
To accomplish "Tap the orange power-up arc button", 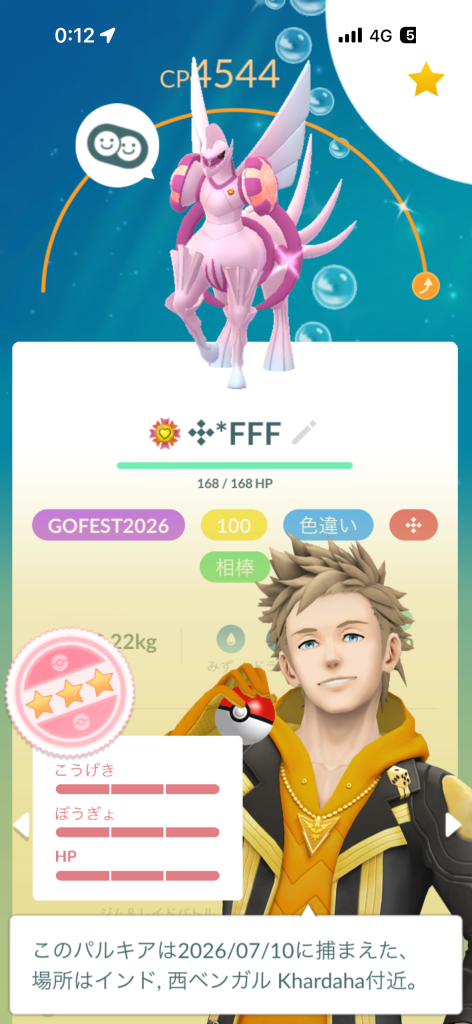I will pyautogui.click(x=426, y=285).
